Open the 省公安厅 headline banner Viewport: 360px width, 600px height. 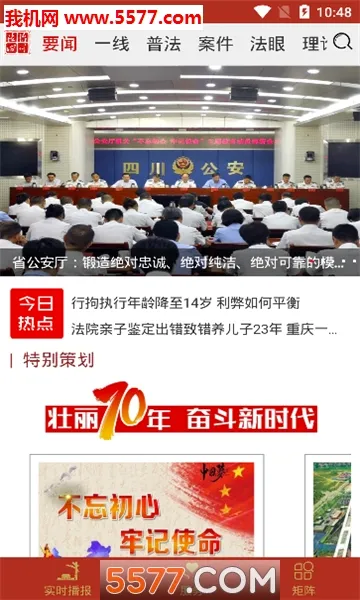(180, 171)
